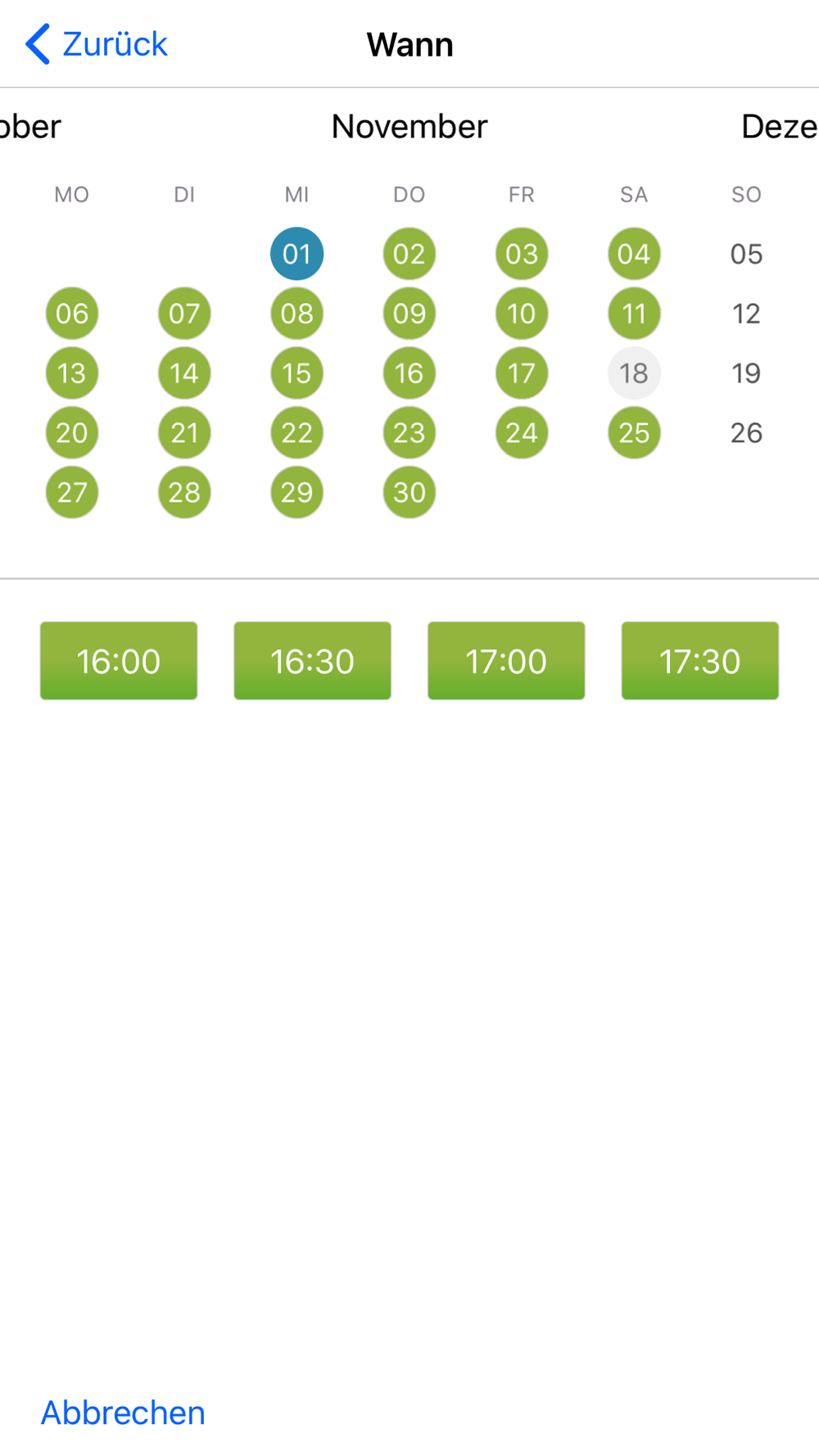Choose date 09 in the calendar
819x1456 pixels.
(409, 314)
